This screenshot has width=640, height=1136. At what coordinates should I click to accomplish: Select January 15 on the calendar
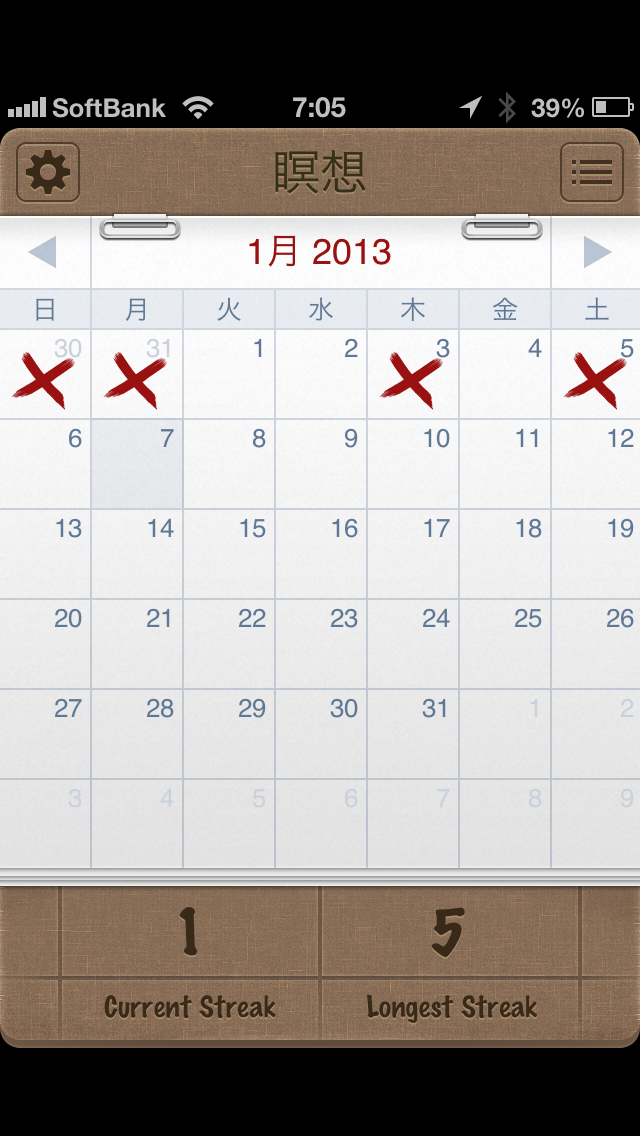(x=229, y=554)
